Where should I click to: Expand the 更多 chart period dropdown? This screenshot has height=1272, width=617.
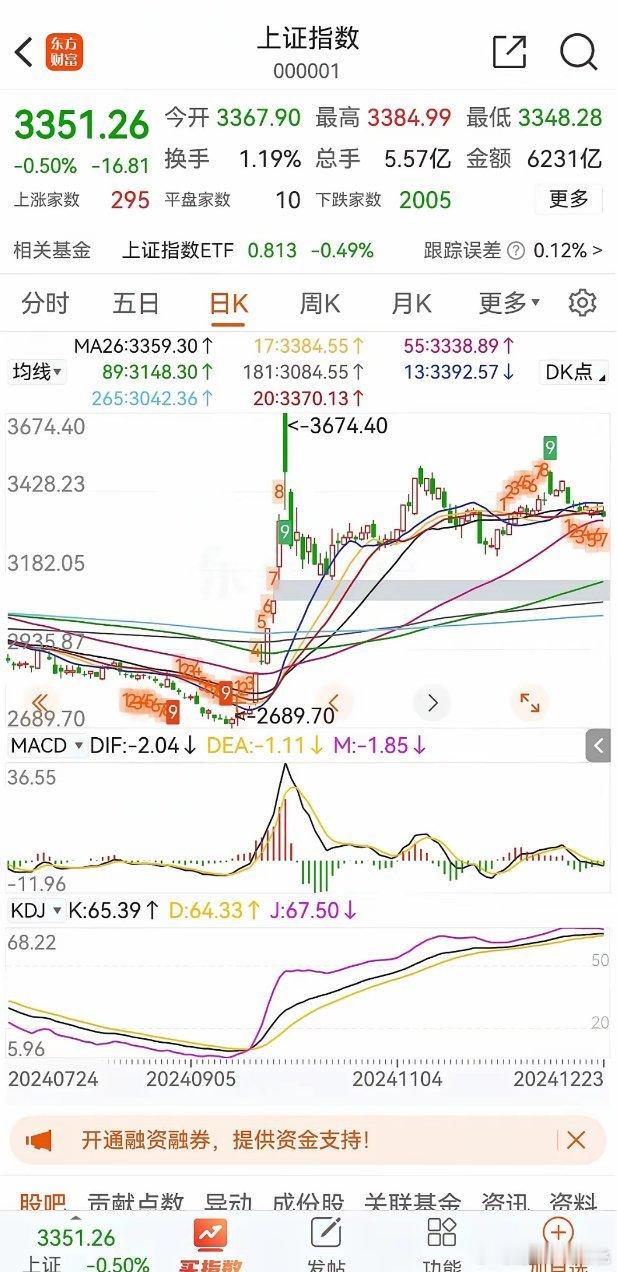[508, 302]
